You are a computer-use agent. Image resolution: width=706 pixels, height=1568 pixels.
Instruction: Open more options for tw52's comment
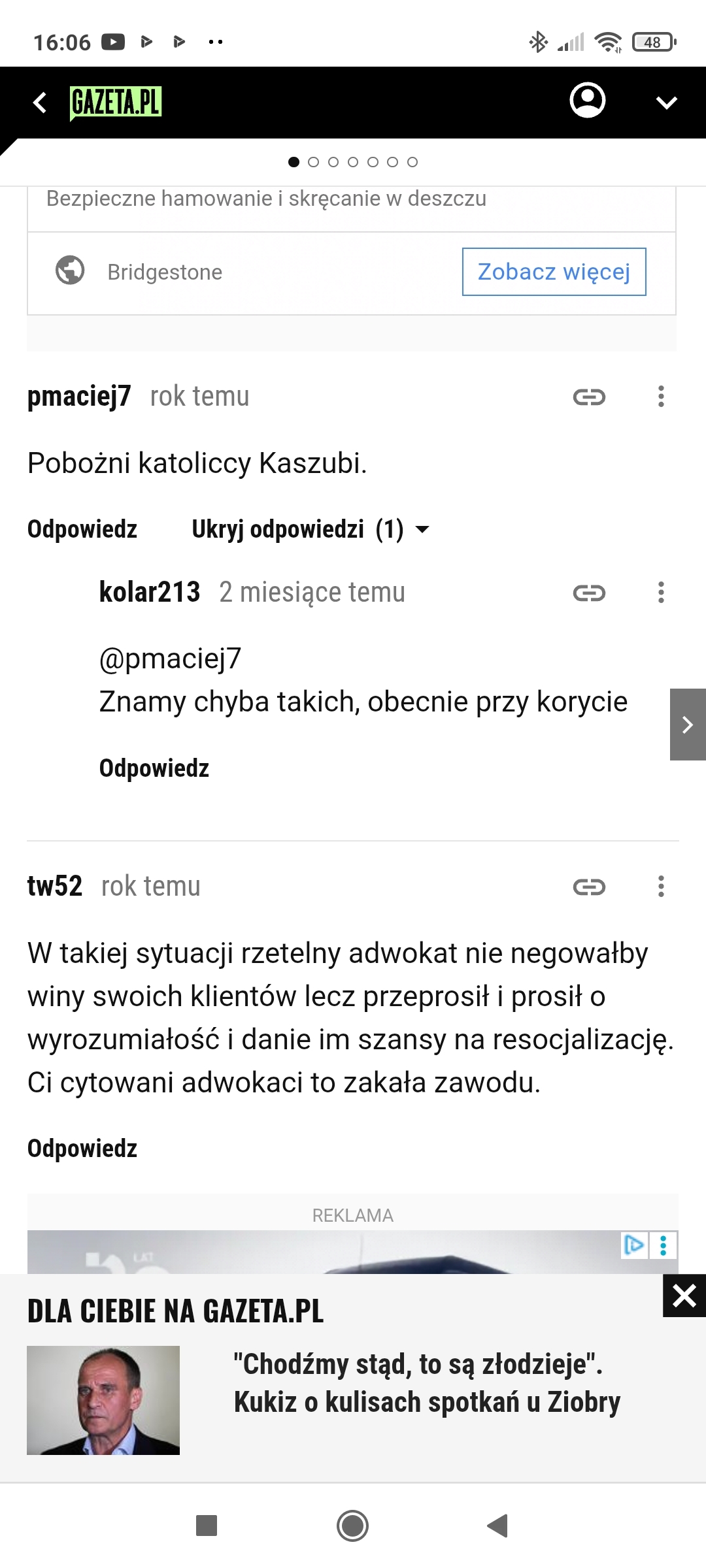[661, 887]
